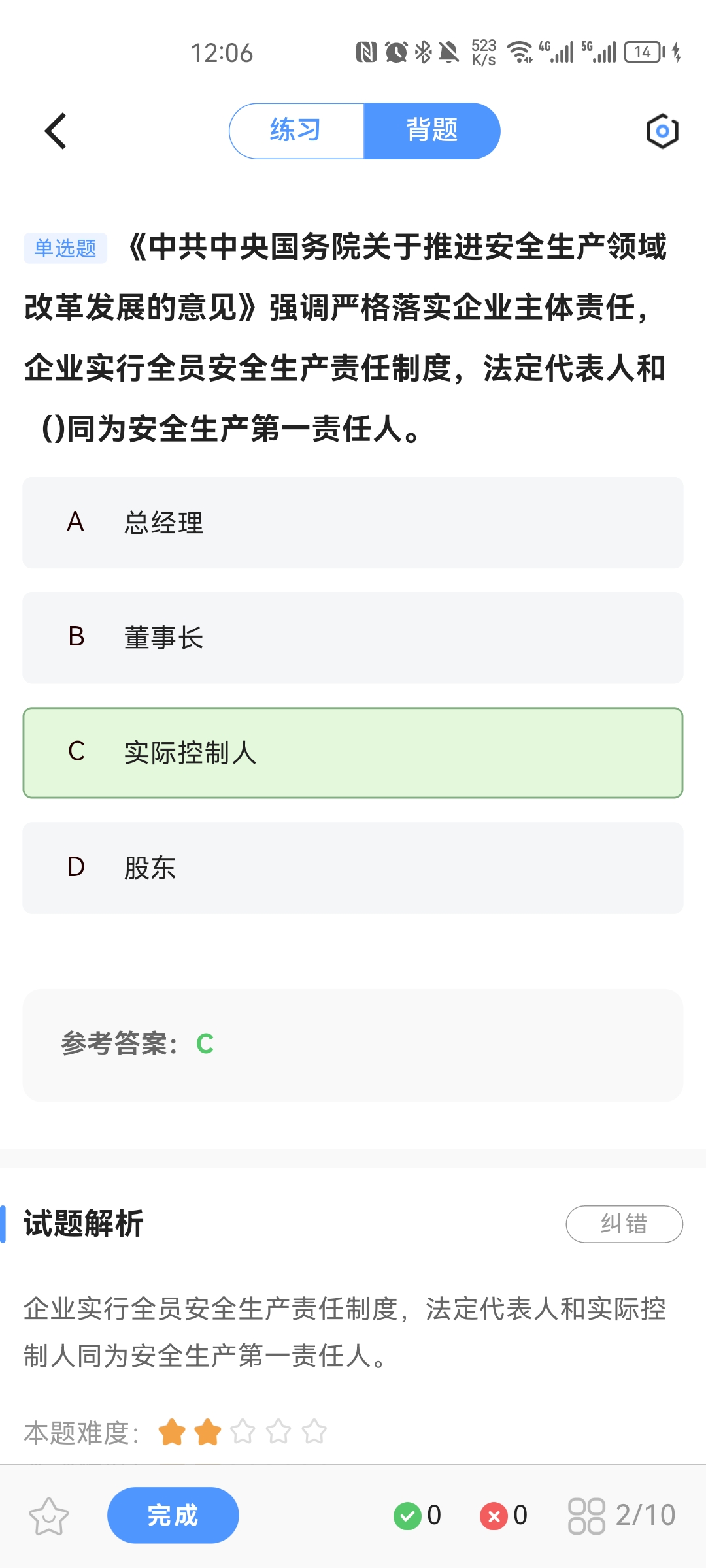Switch to the 练习 practice mode
This screenshot has height=1568, width=706.
[296, 131]
